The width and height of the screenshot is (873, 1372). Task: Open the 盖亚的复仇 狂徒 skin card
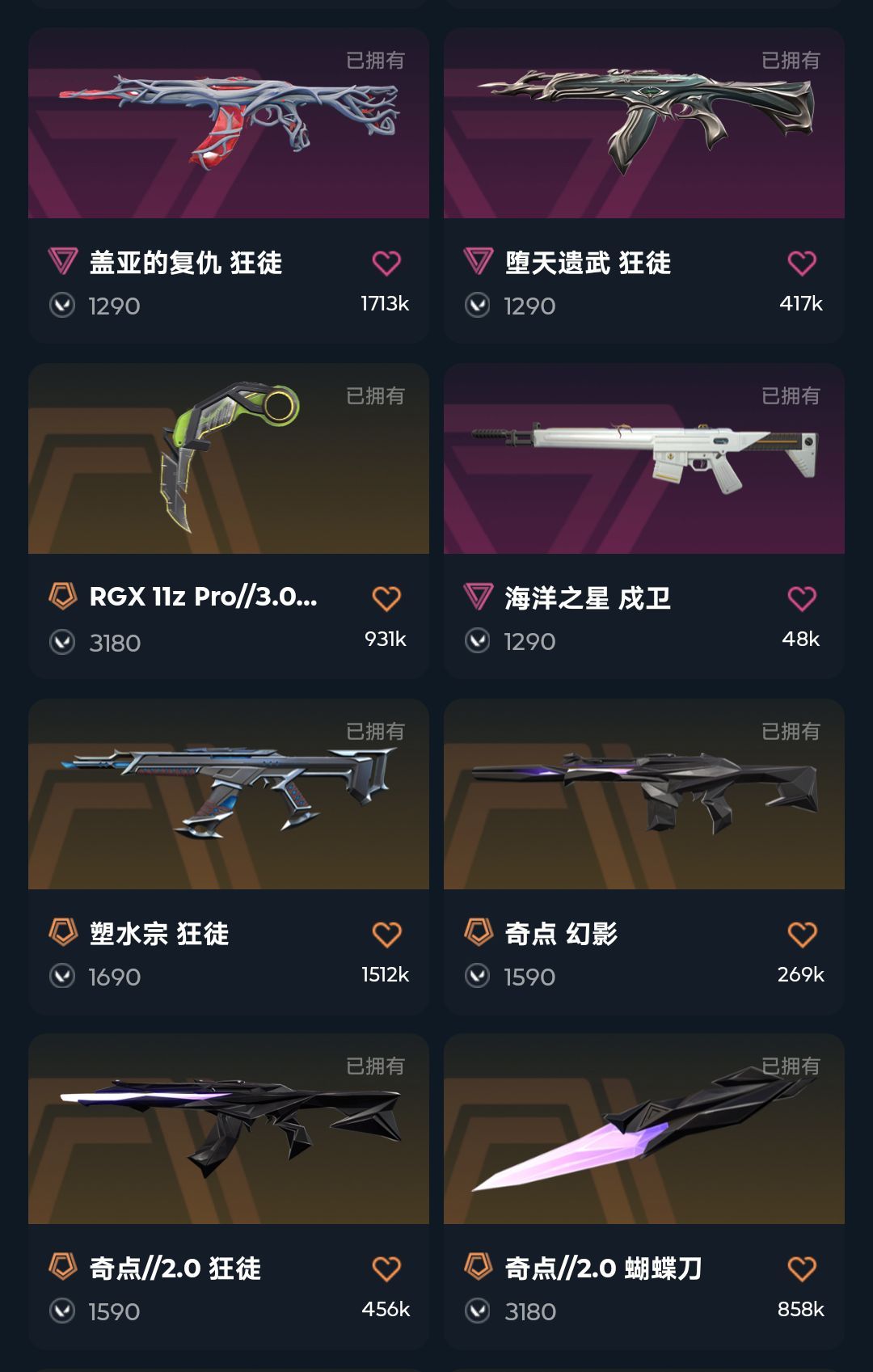228,124
